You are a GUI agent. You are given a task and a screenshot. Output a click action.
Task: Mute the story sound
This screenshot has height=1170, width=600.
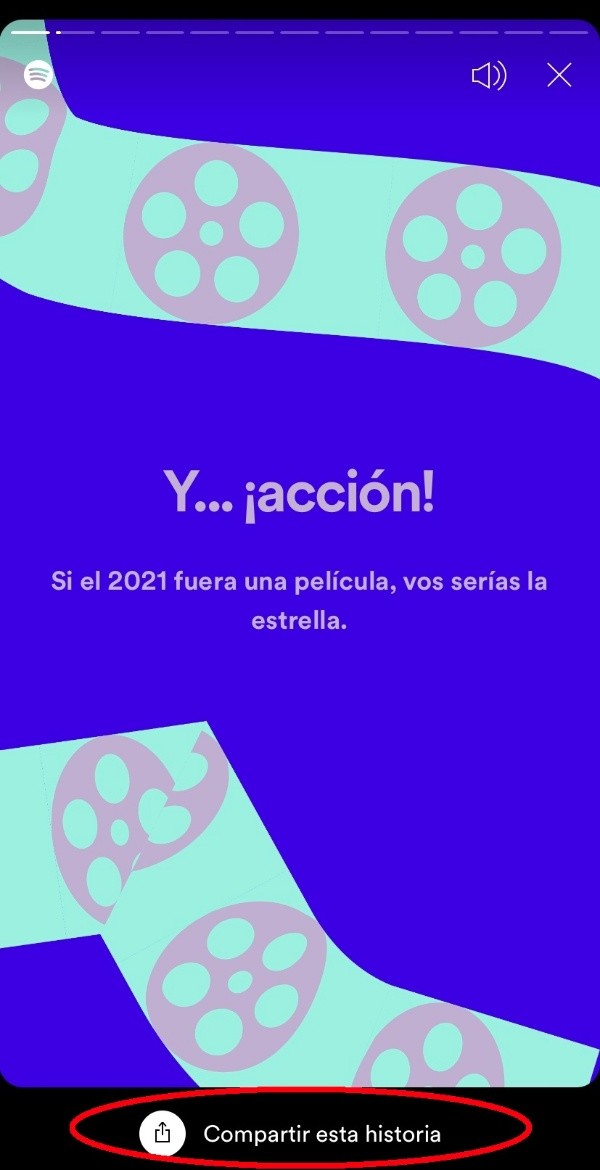[489, 76]
